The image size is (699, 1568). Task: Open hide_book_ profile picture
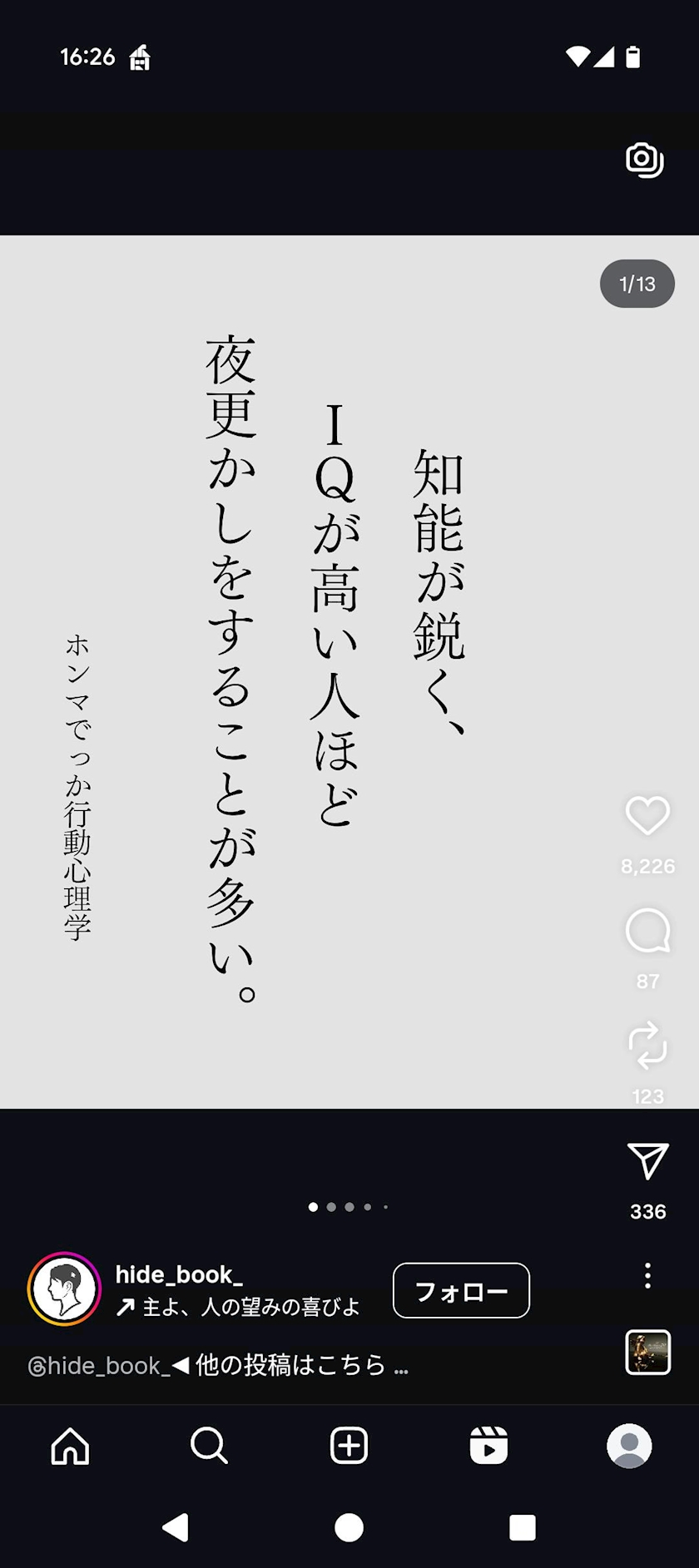pyautogui.click(x=65, y=1289)
